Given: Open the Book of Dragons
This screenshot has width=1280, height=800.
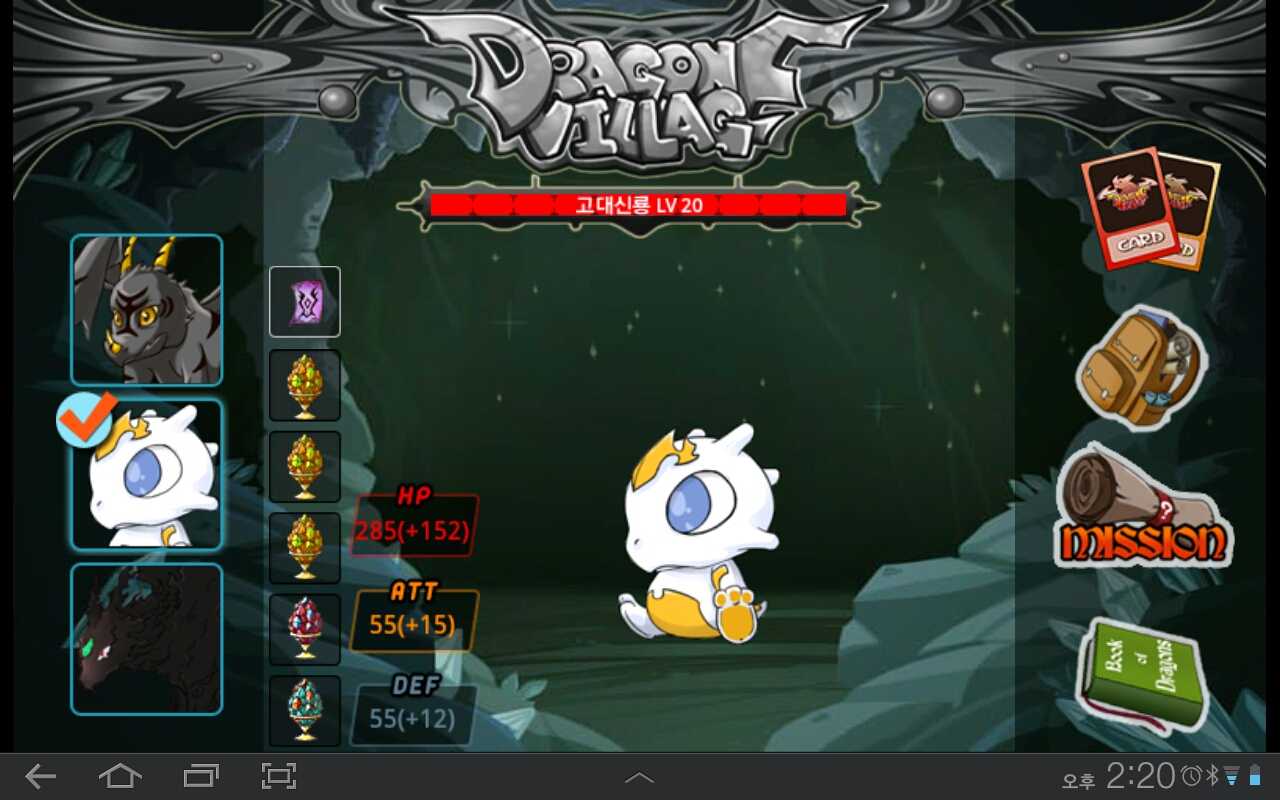Looking at the screenshot, I should [x=1140, y=673].
